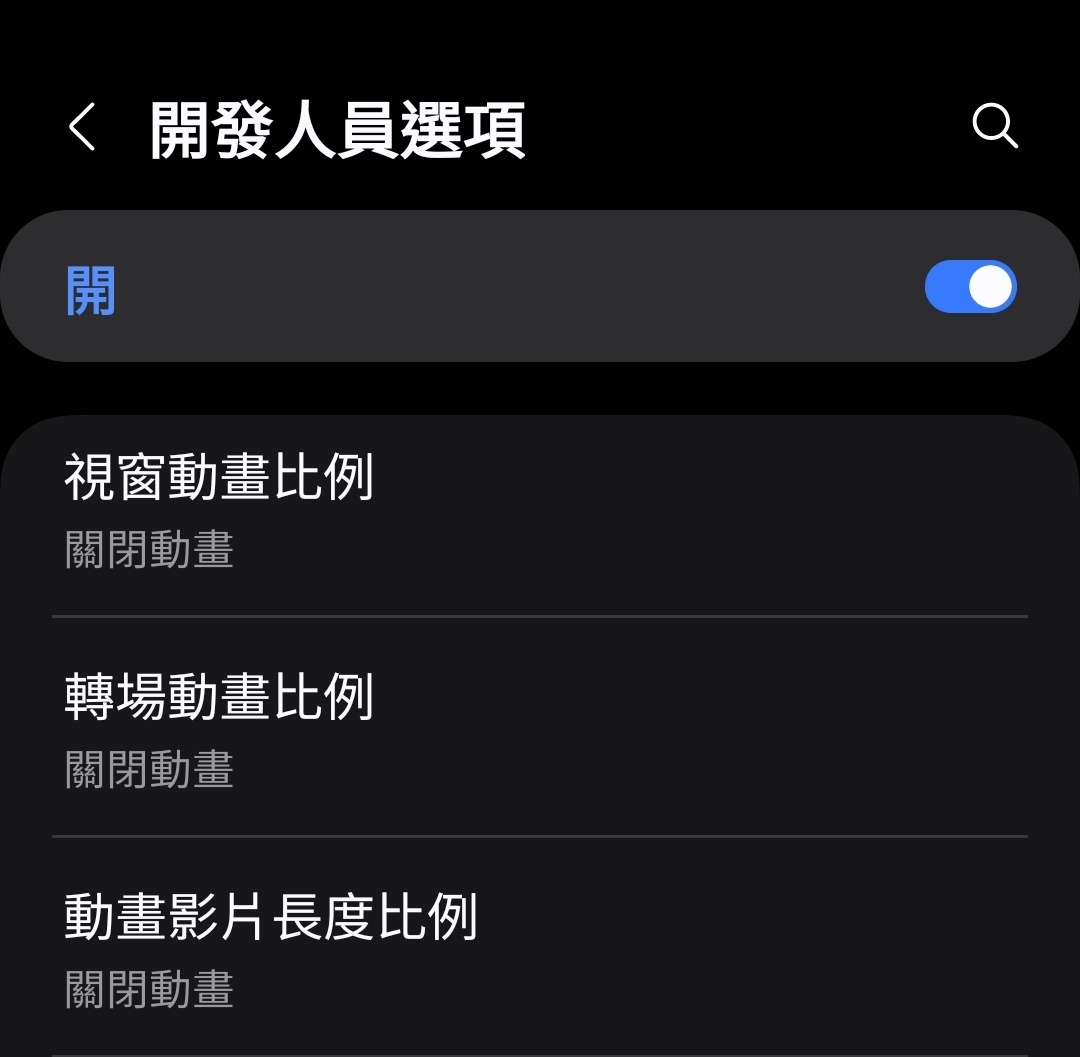Go back from 開發人員選項
This screenshot has height=1057, width=1080.
click(82, 128)
